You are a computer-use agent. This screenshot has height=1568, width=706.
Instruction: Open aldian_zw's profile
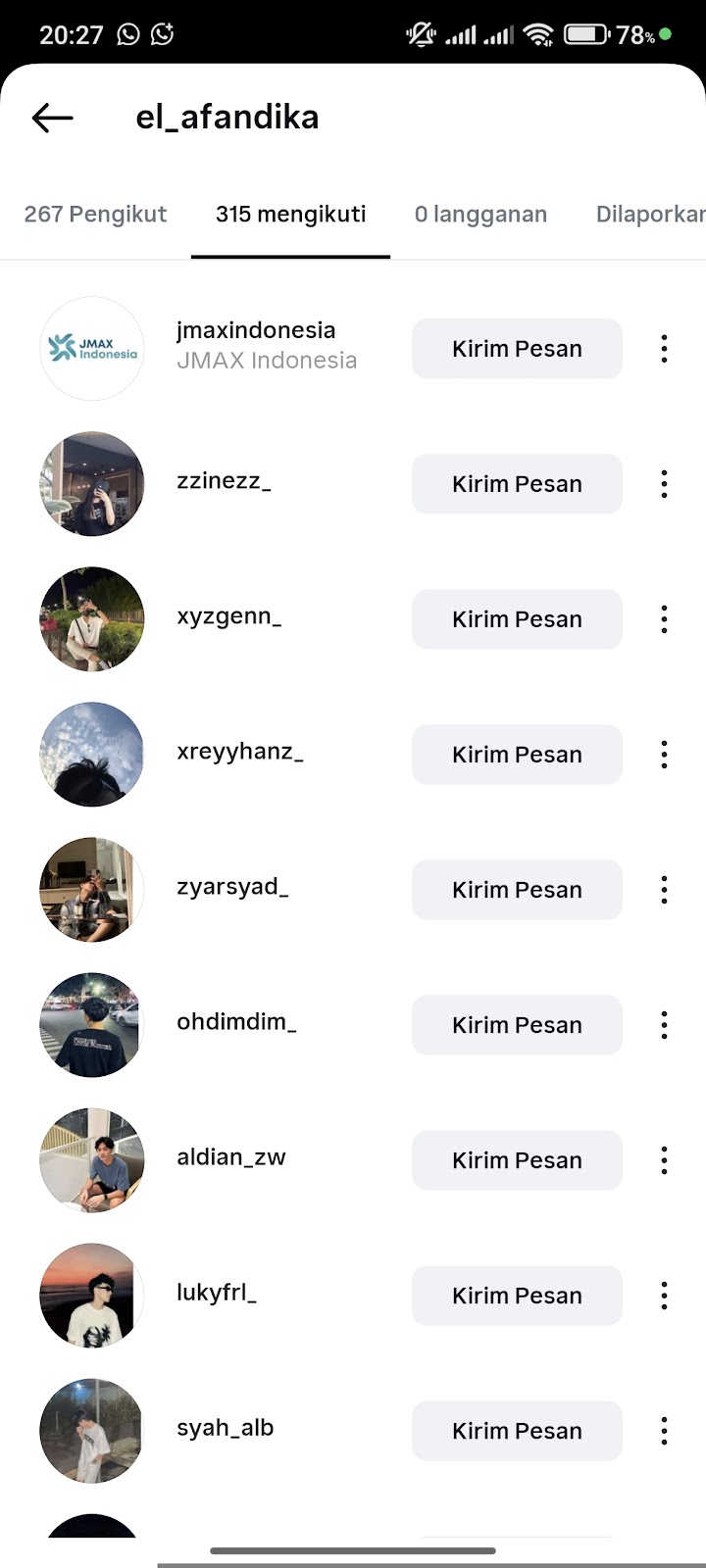(x=231, y=1157)
